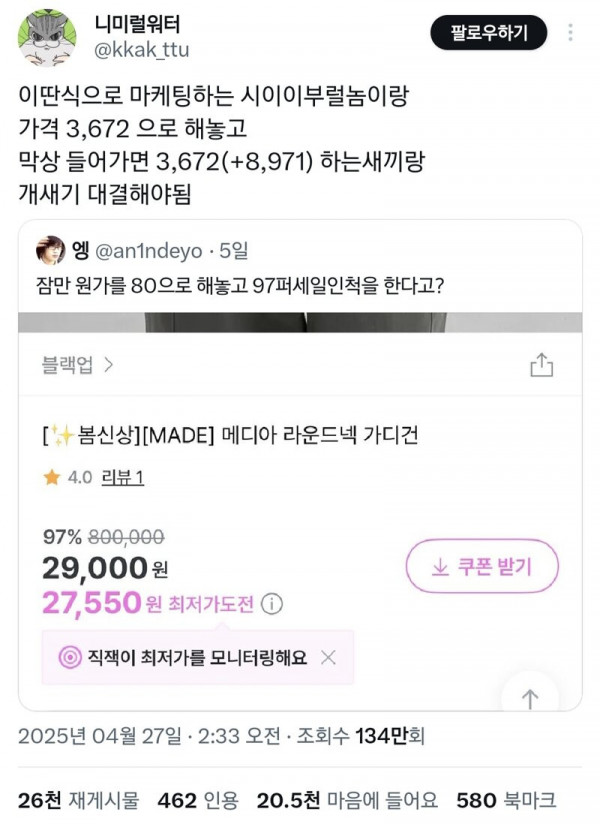Follow 니미럴워터 with the 팔로우하기 button

point(488,33)
